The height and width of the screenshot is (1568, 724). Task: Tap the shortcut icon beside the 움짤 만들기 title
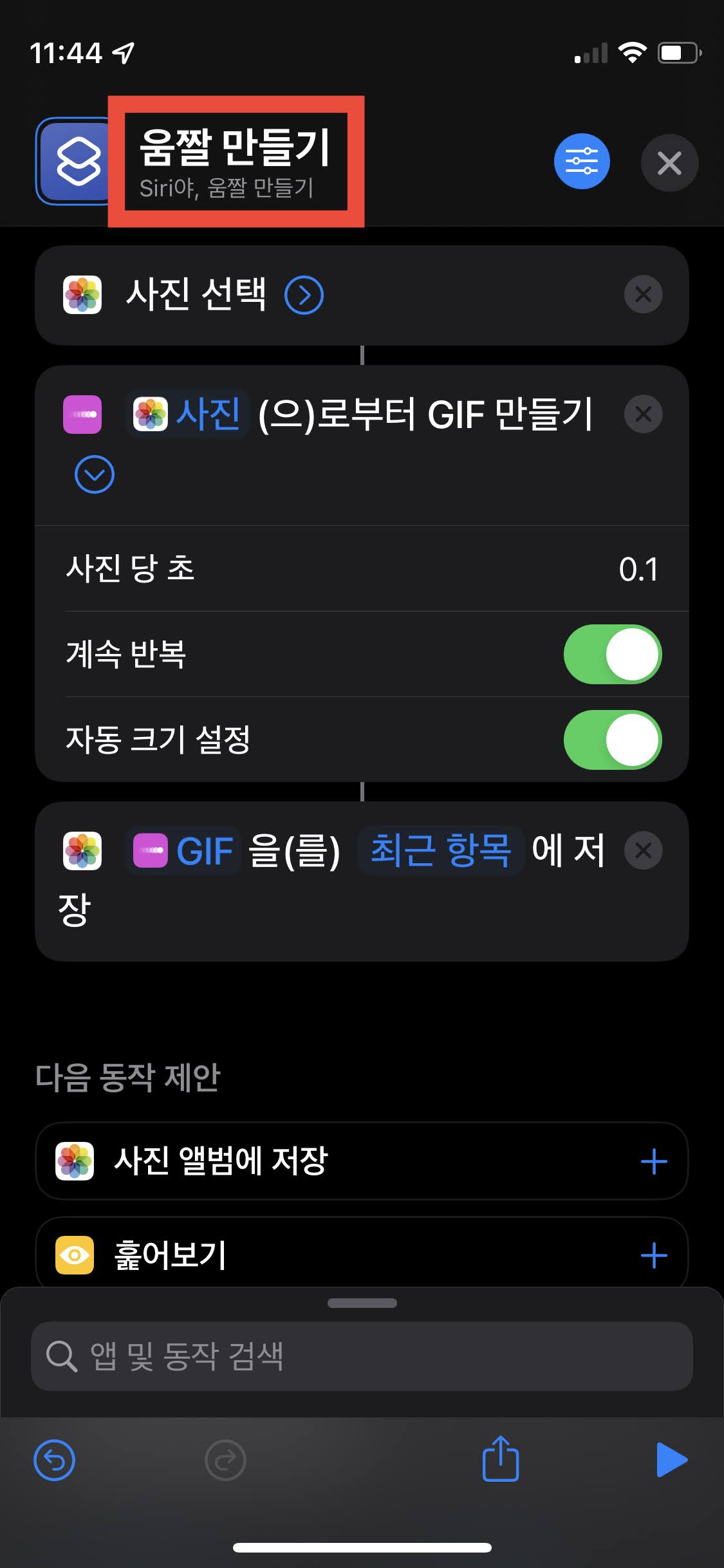pyautogui.click(x=72, y=161)
